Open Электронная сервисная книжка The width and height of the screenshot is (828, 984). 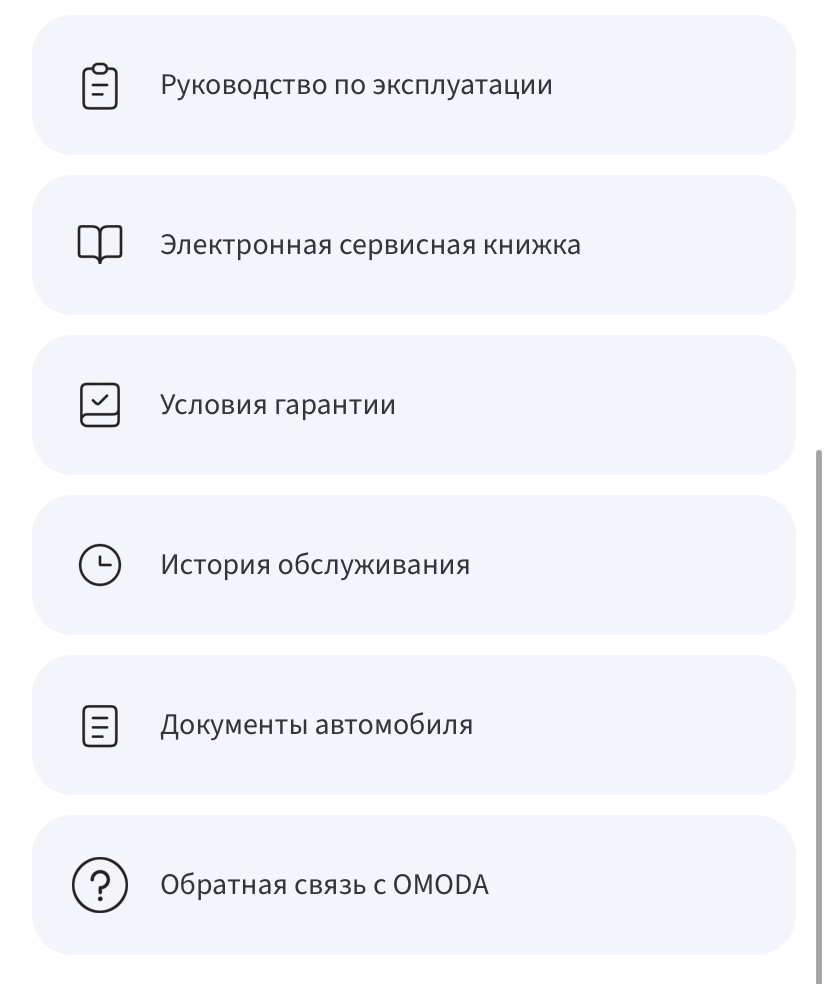click(413, 245)
